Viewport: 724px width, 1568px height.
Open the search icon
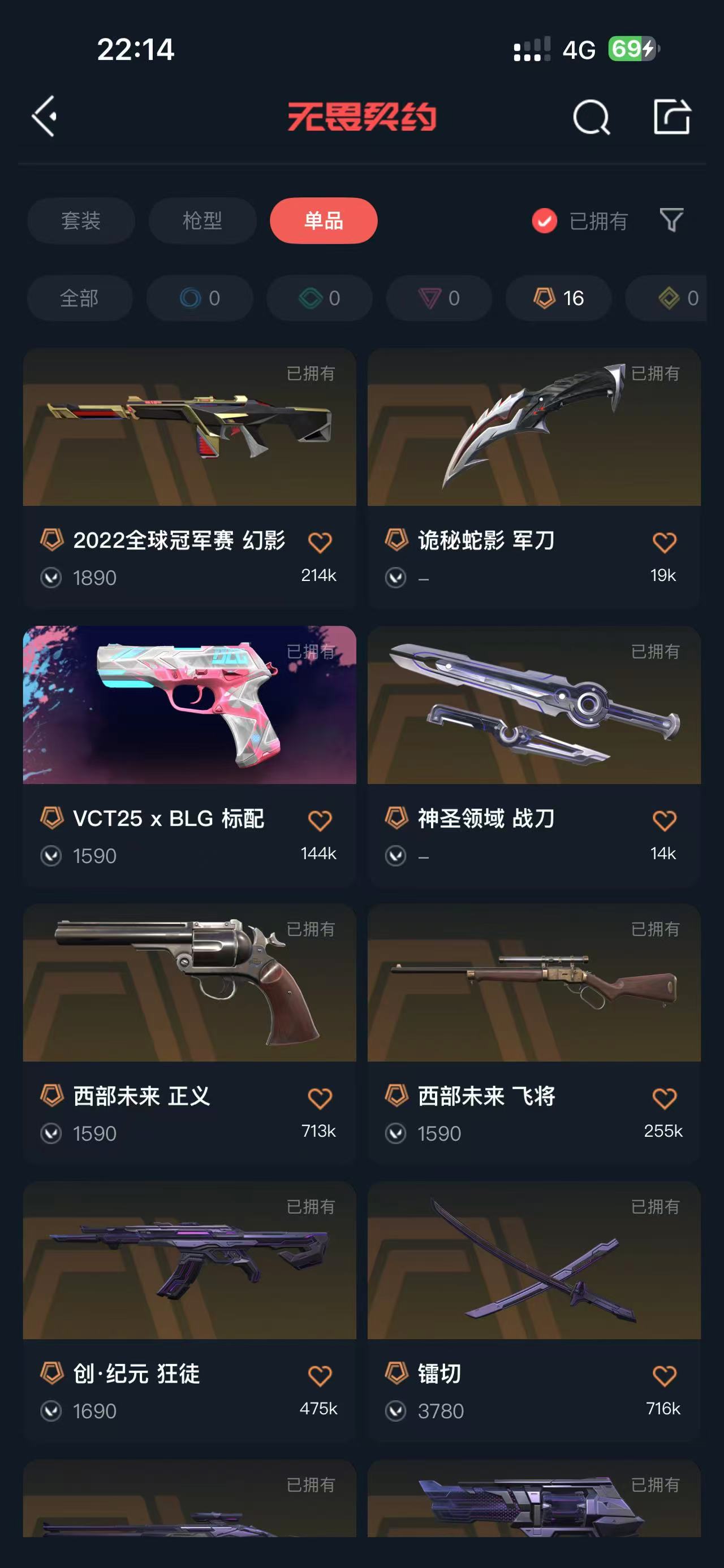pyautogui.click(x=591, y=116)
